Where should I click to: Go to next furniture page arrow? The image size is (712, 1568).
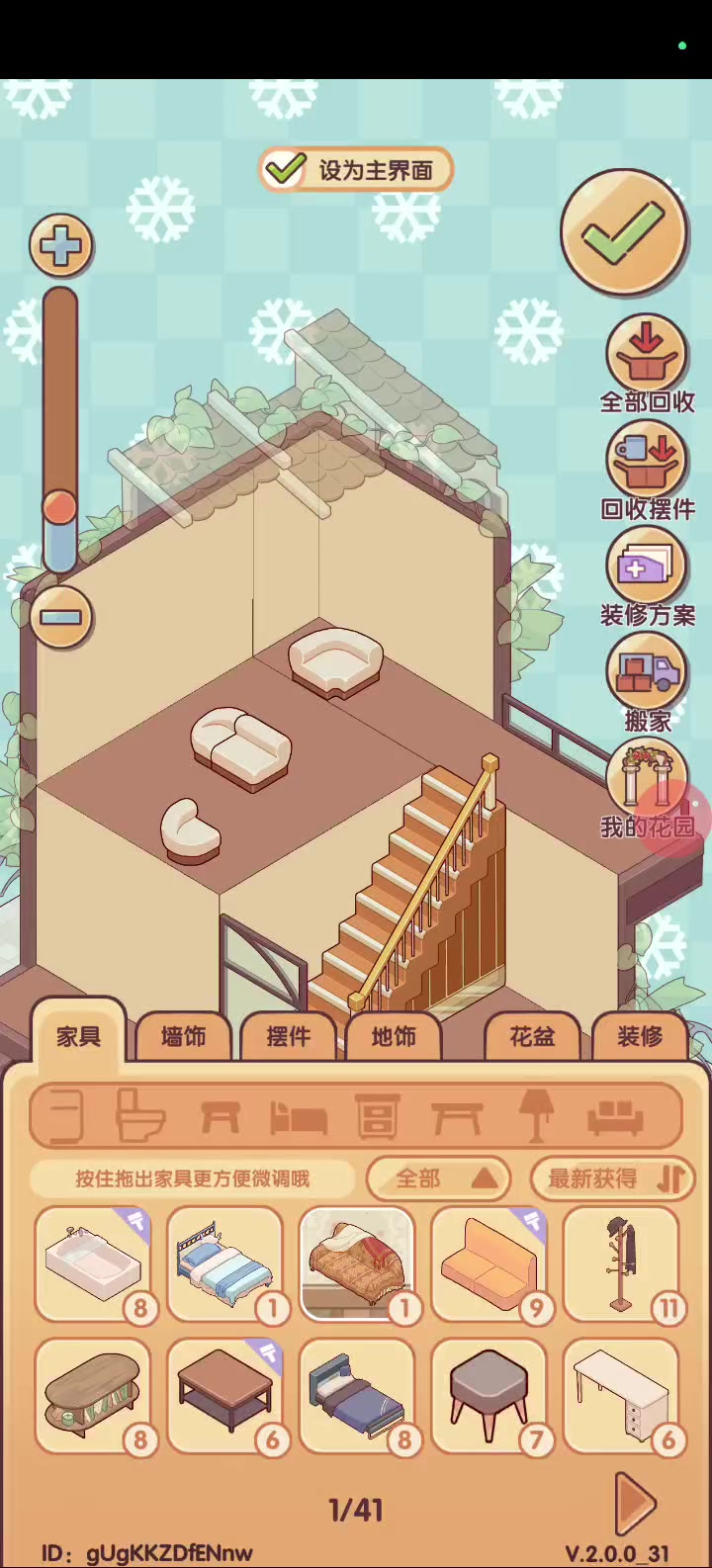[x=635, y=1505]
